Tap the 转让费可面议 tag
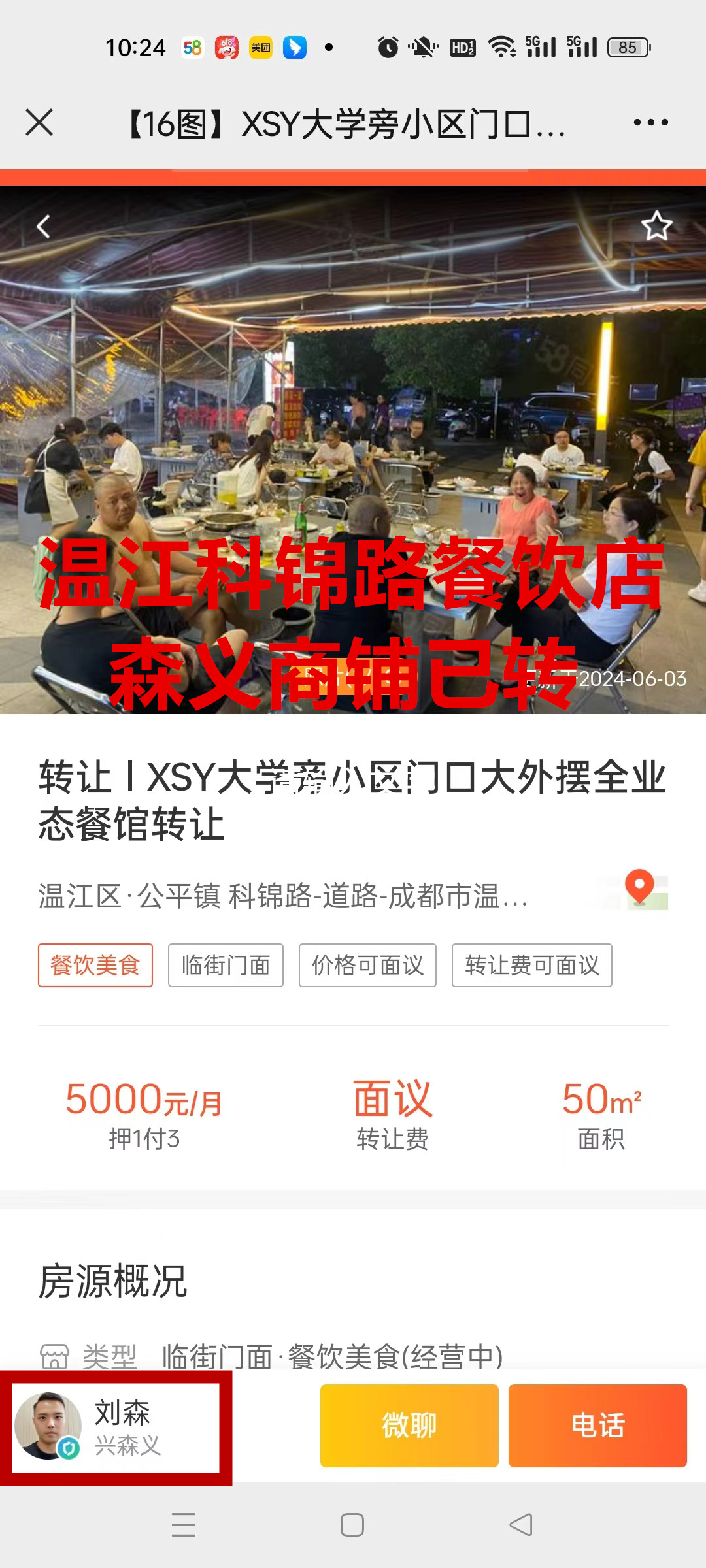 pos(531,965)
